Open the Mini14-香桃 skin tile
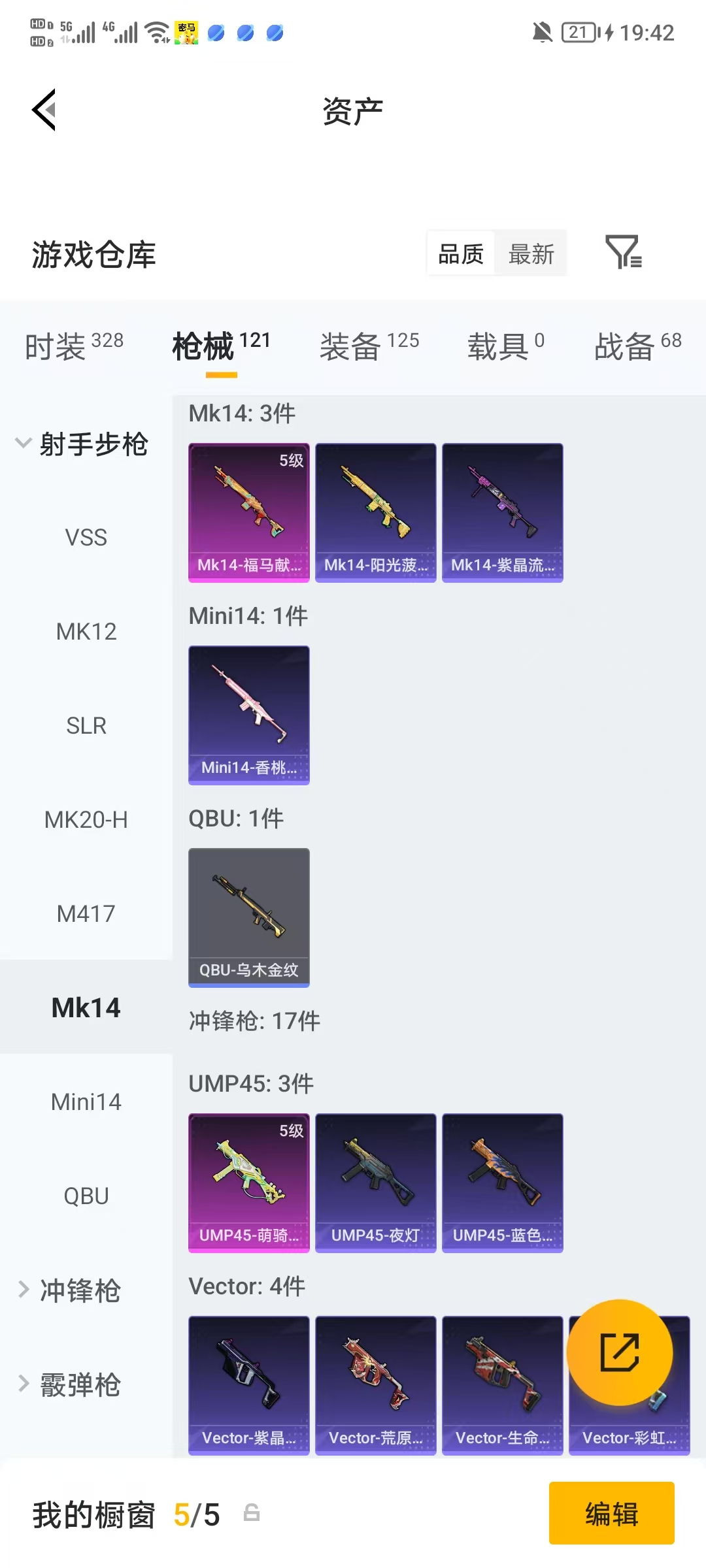 point(249,715)
